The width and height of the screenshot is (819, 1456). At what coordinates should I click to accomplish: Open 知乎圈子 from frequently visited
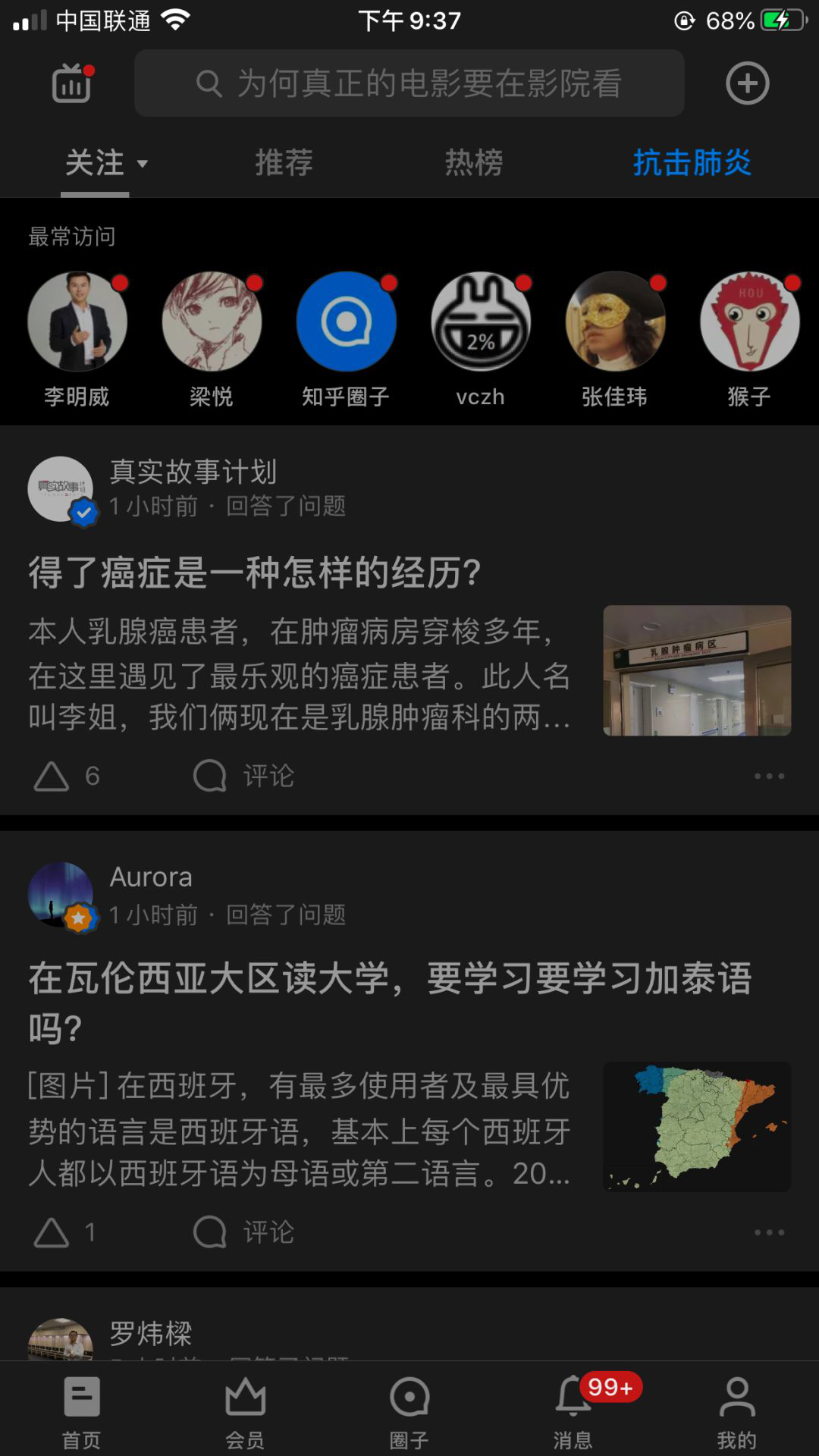tap(346, 322)
